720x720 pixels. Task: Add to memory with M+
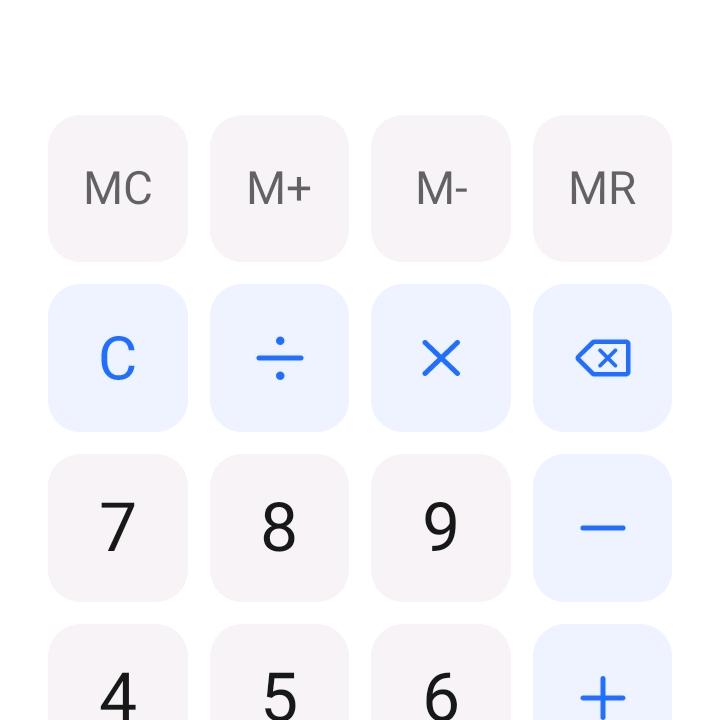[279, 188]
